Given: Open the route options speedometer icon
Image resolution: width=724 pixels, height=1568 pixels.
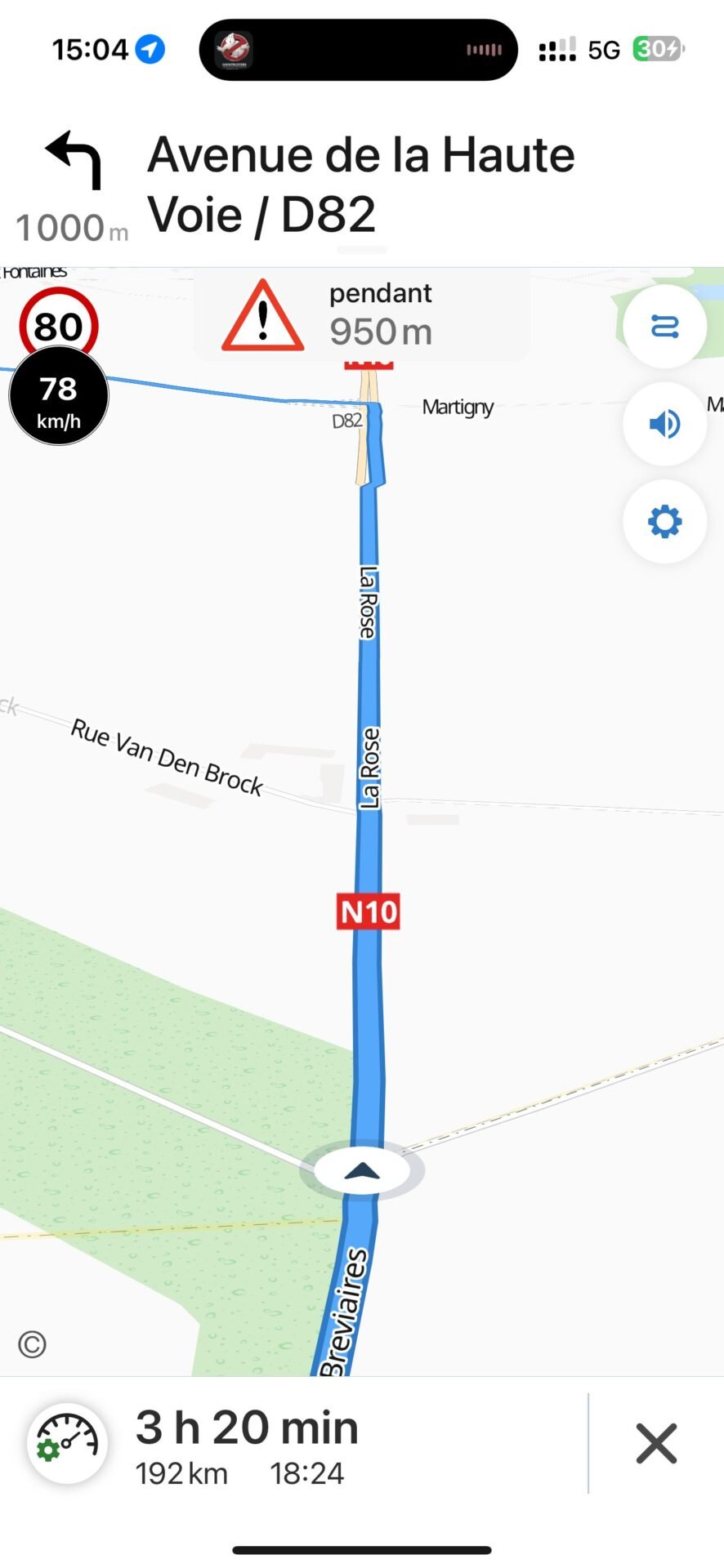Looking at the screenshot, I should point(68,1443).
